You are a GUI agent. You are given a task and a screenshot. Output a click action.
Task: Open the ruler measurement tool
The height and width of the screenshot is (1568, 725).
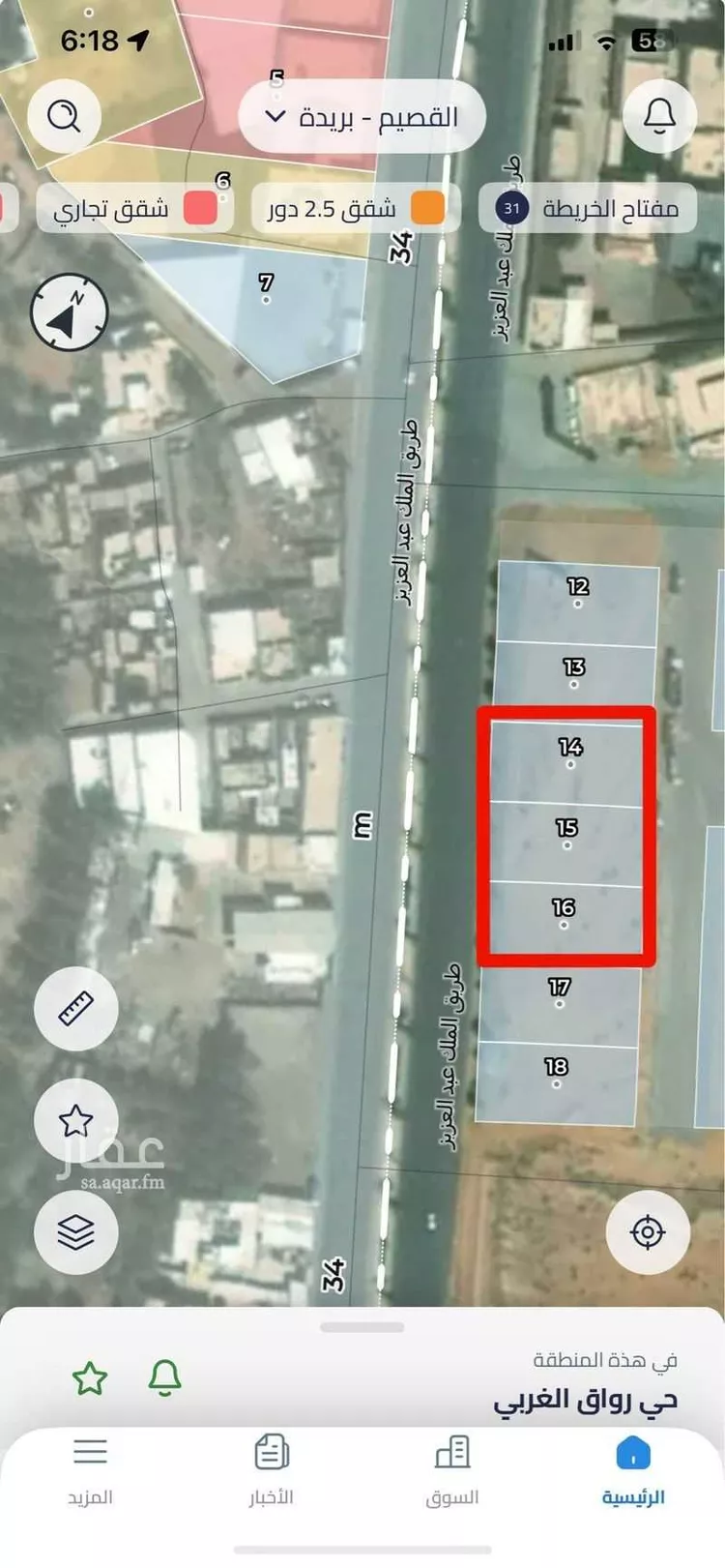(75, 1009)
